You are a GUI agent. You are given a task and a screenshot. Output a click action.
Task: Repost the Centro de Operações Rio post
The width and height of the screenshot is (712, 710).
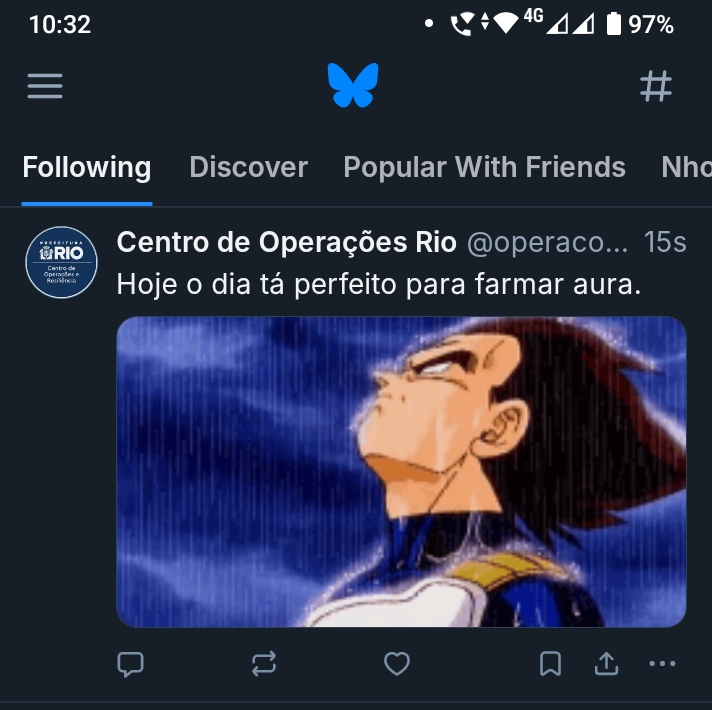point(264,663)
